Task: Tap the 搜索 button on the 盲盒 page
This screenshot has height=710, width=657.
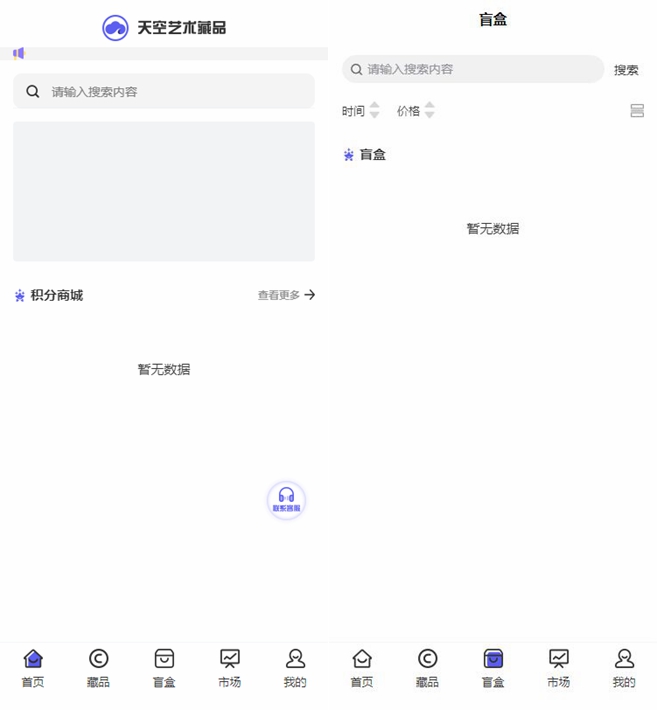Action: [626, 70]
